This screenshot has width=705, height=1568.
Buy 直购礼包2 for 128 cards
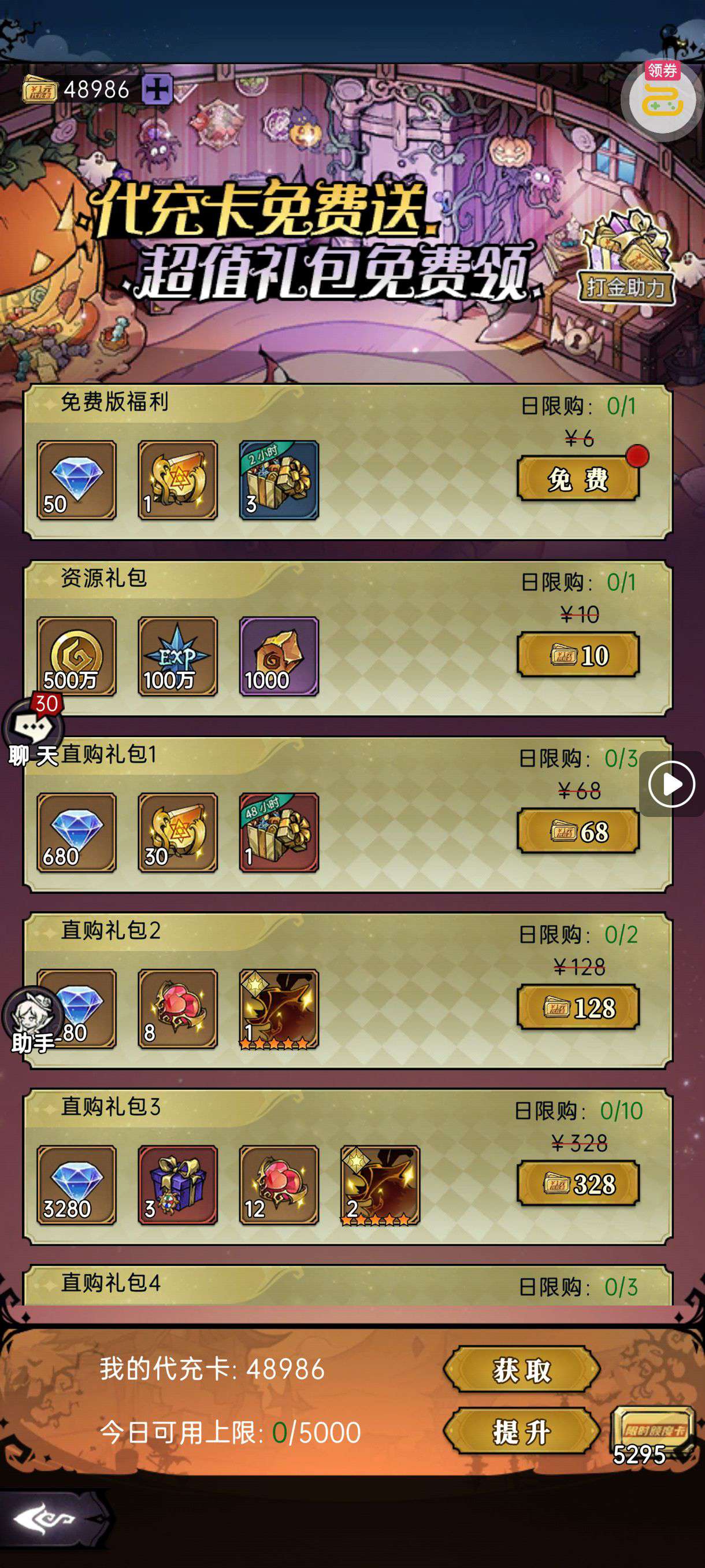578,1008
